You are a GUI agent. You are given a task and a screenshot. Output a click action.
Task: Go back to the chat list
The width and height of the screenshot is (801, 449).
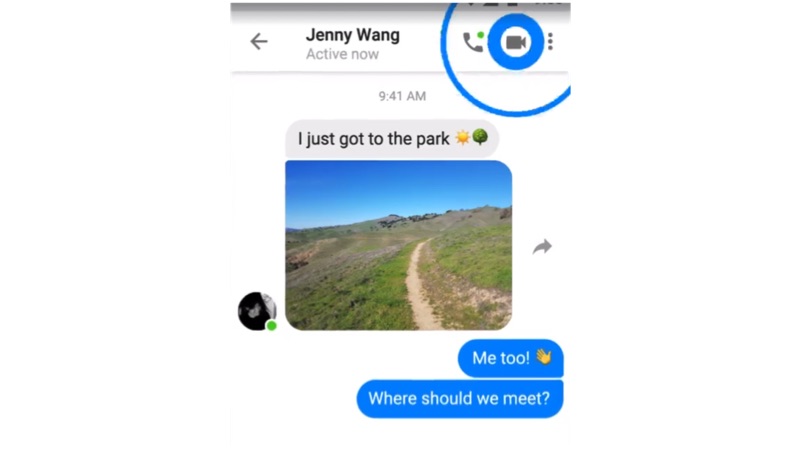tap(259, 42)
